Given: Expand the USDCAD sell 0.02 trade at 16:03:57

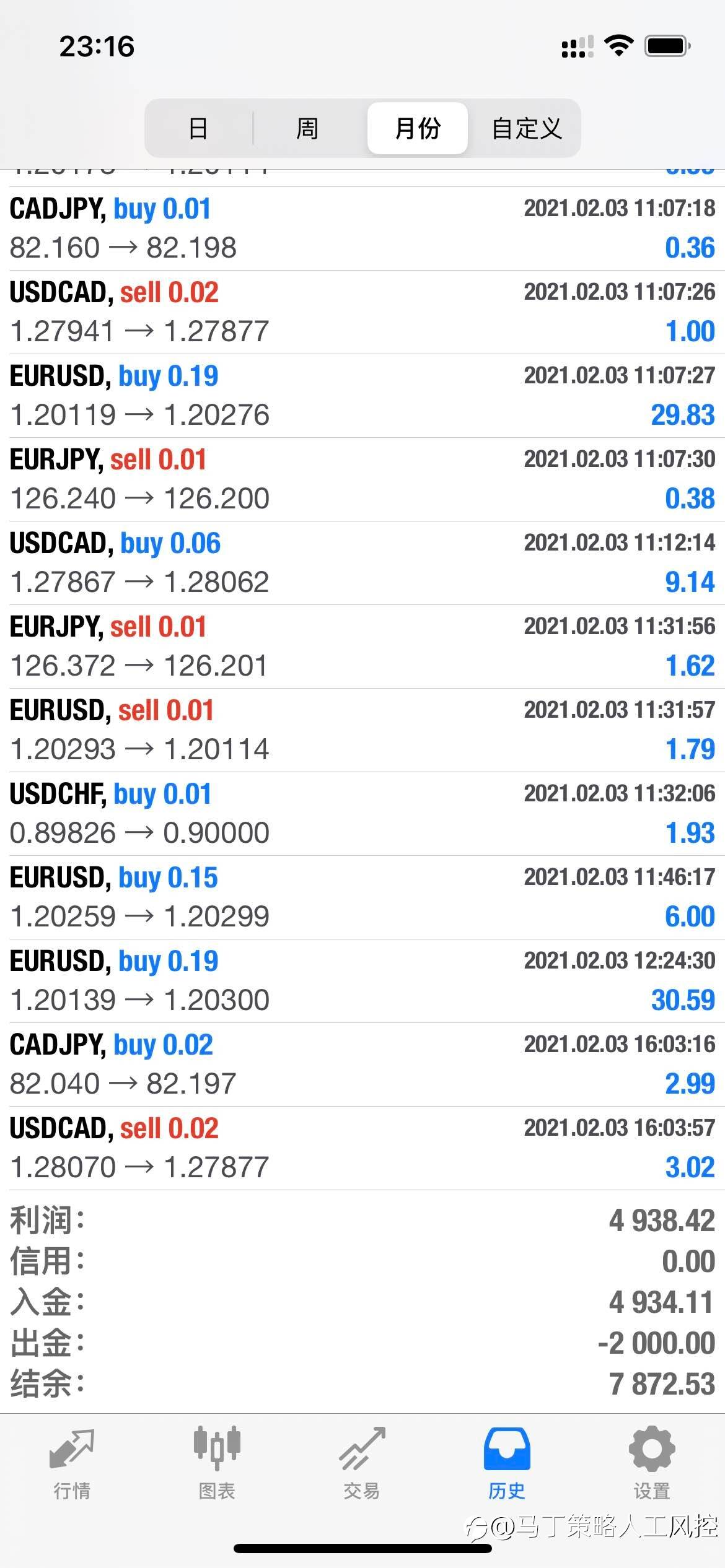Looking at the screenshot, I should [362, 1148].
